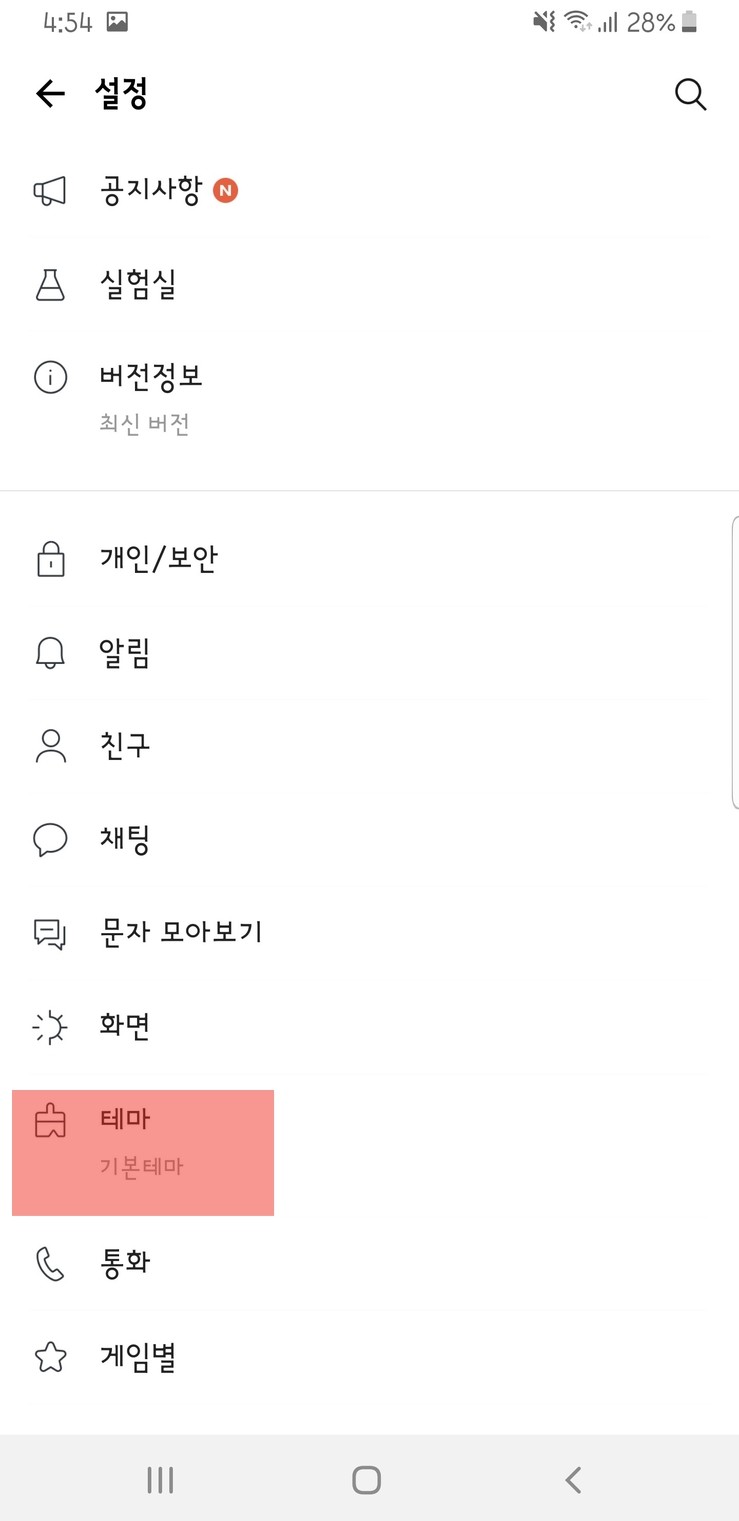Select the 친구 friends settings

pos(125,746)
